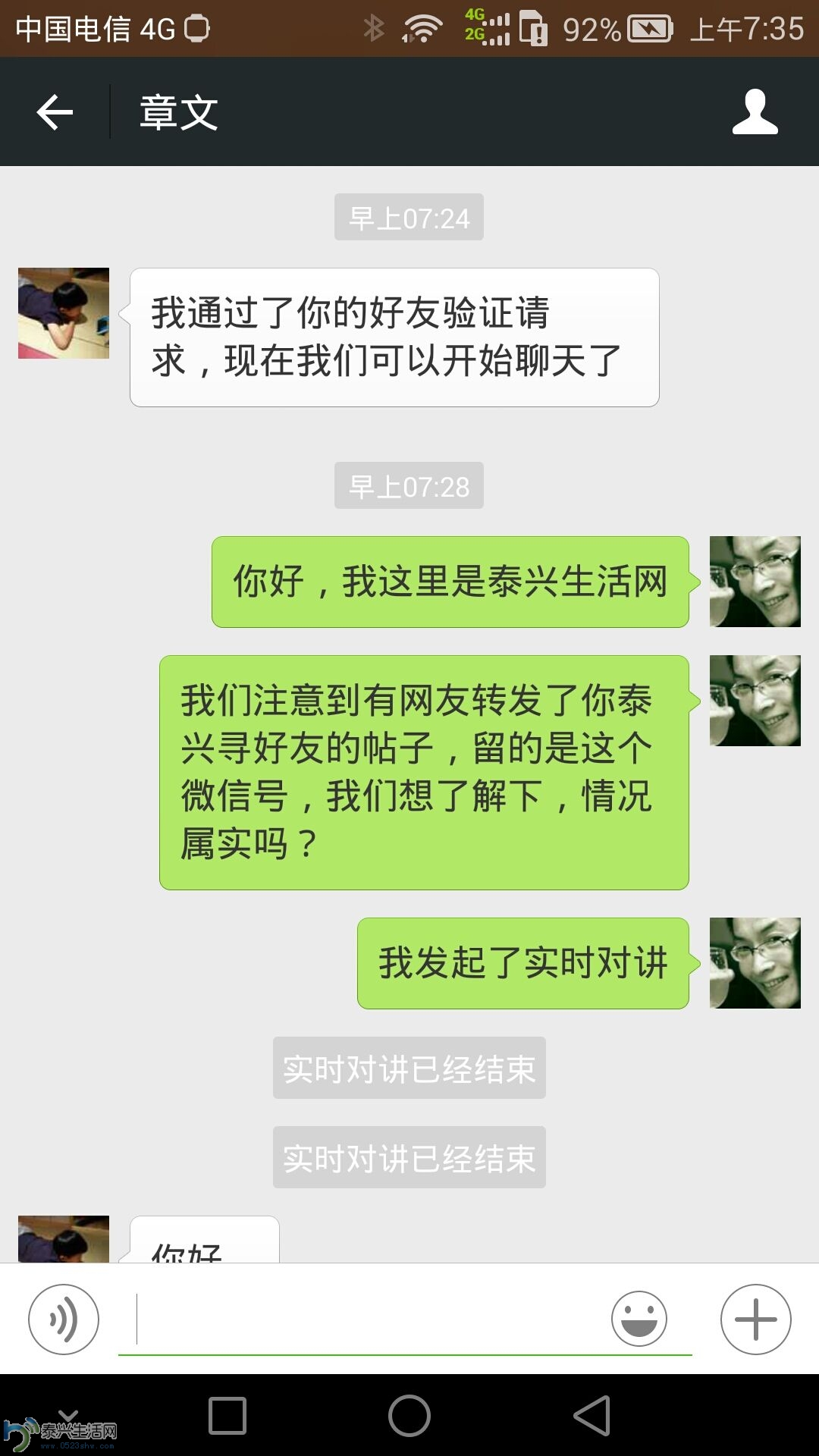
Task: Focus the message text field
Action: [x=372, y=1319]
